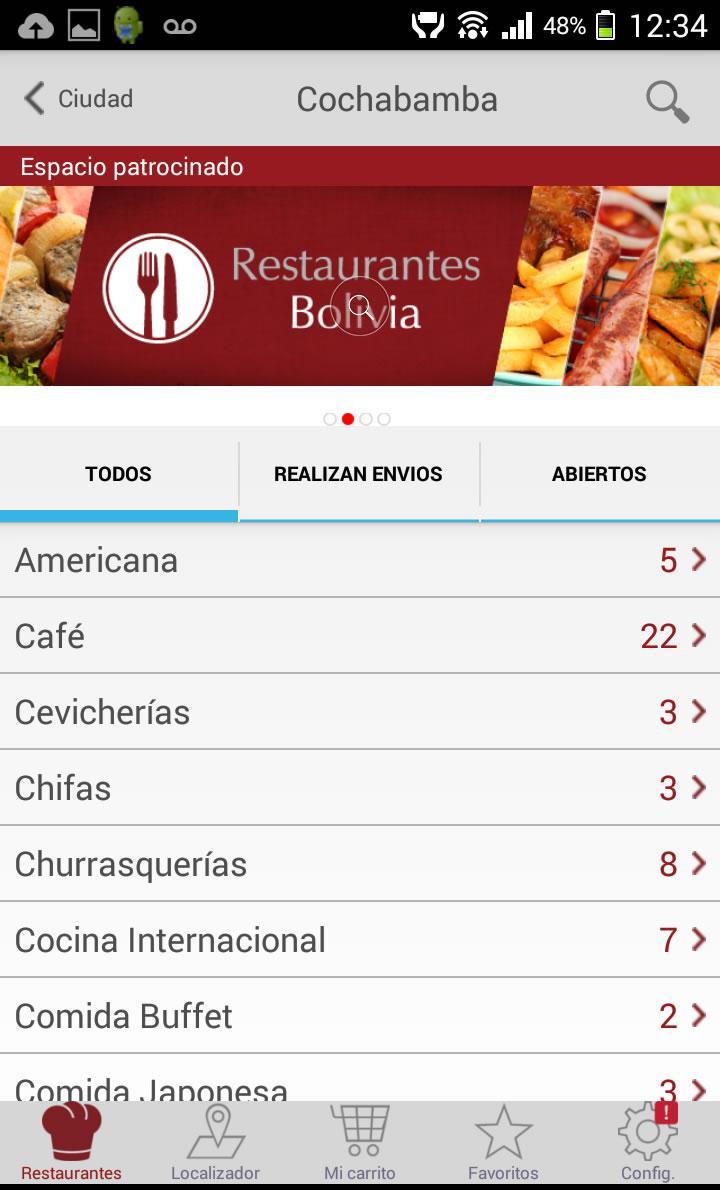720x1190 pixels.
Task: Tap the search magnifier icon
Action: 665,99
